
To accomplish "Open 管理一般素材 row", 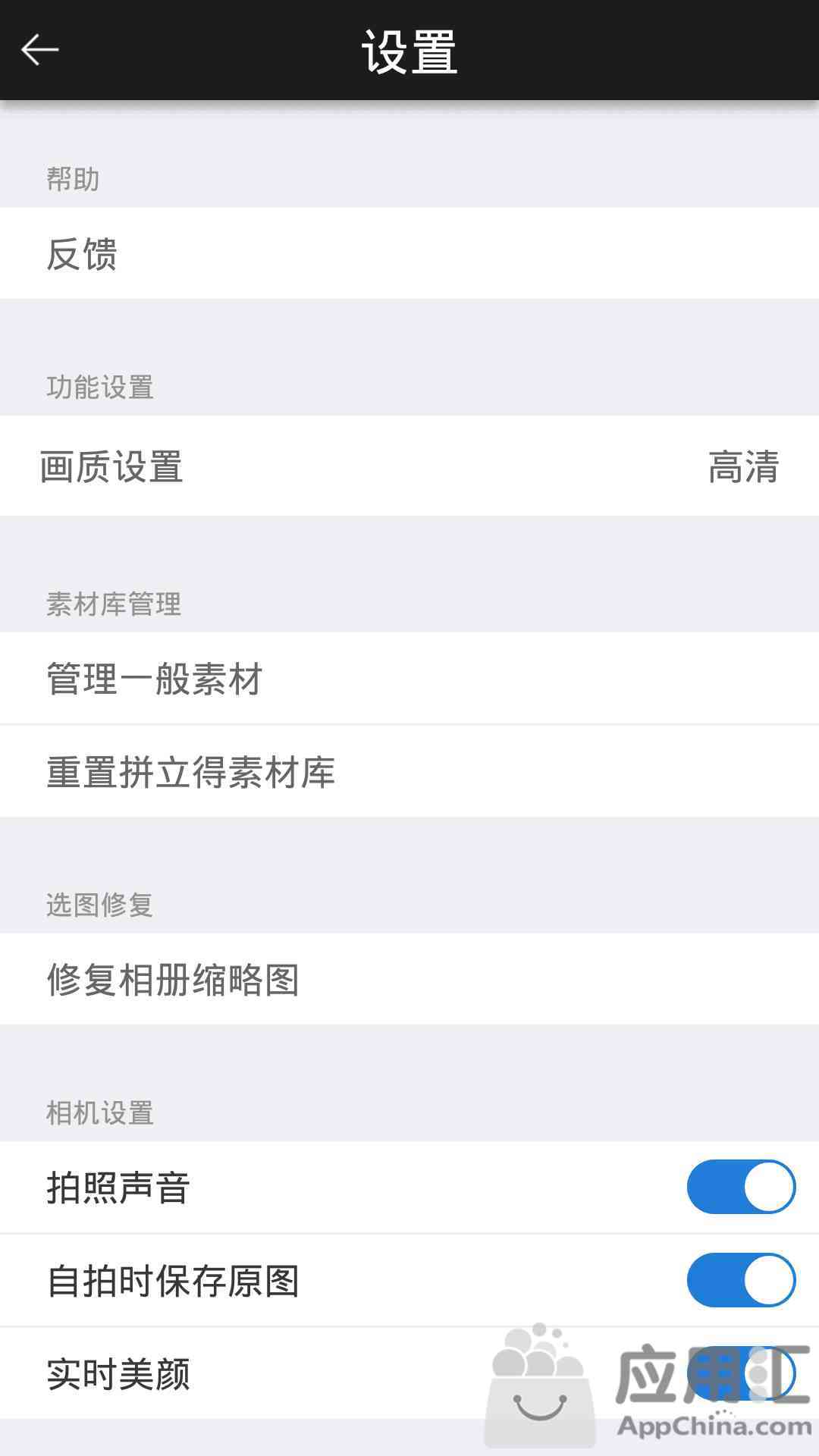I will point(409,679).
